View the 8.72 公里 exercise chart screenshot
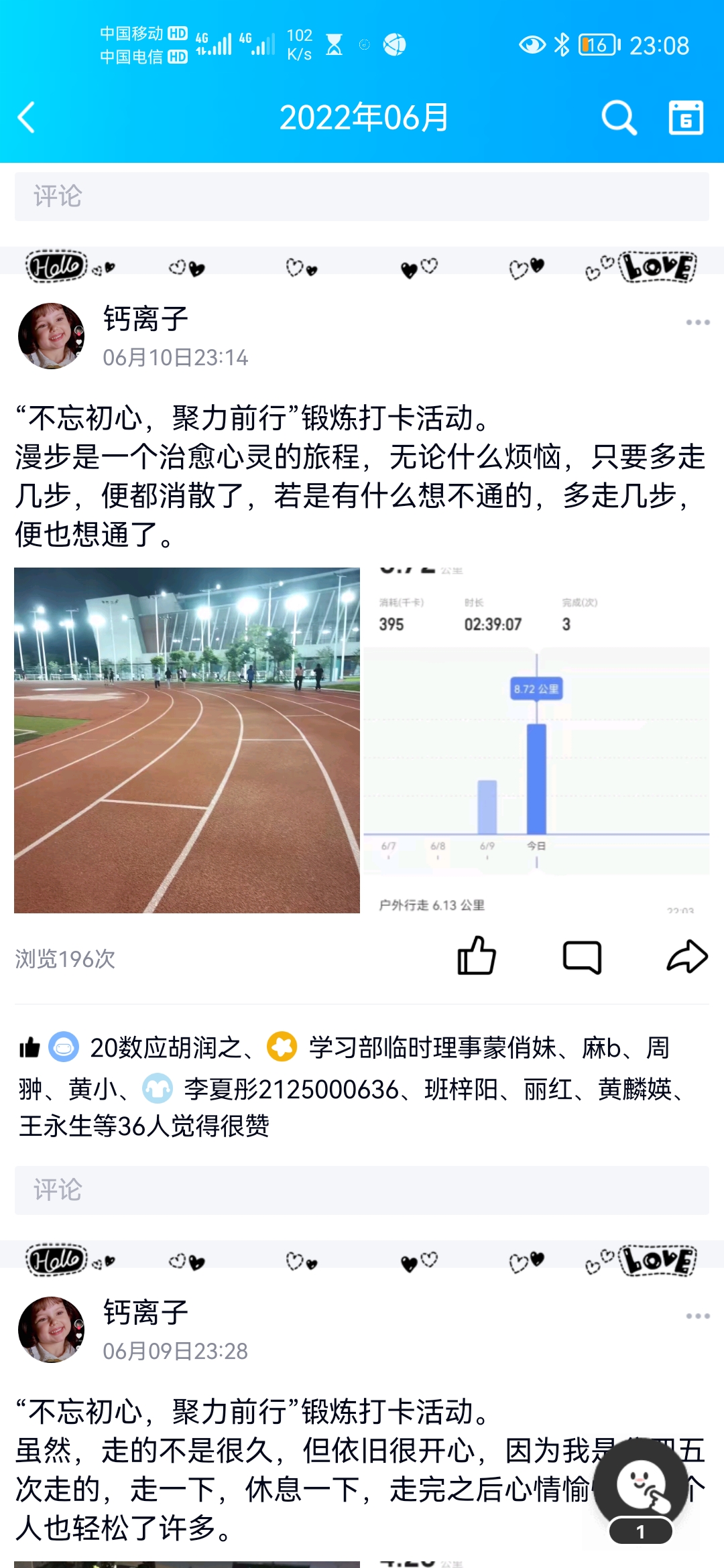This screenshot has height=1568, width=724. pos(536,740)
